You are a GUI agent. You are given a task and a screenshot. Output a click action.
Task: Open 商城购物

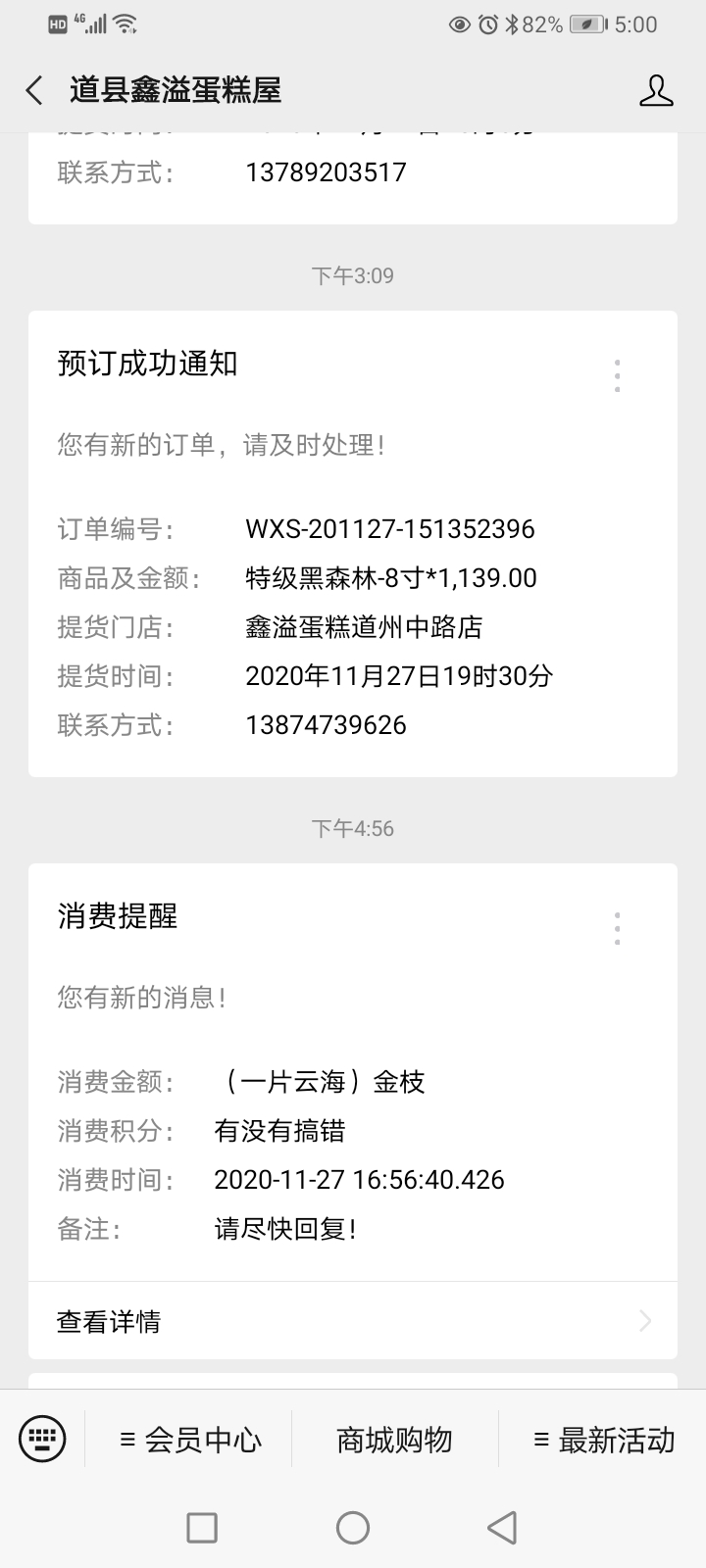click(394, 1440)
